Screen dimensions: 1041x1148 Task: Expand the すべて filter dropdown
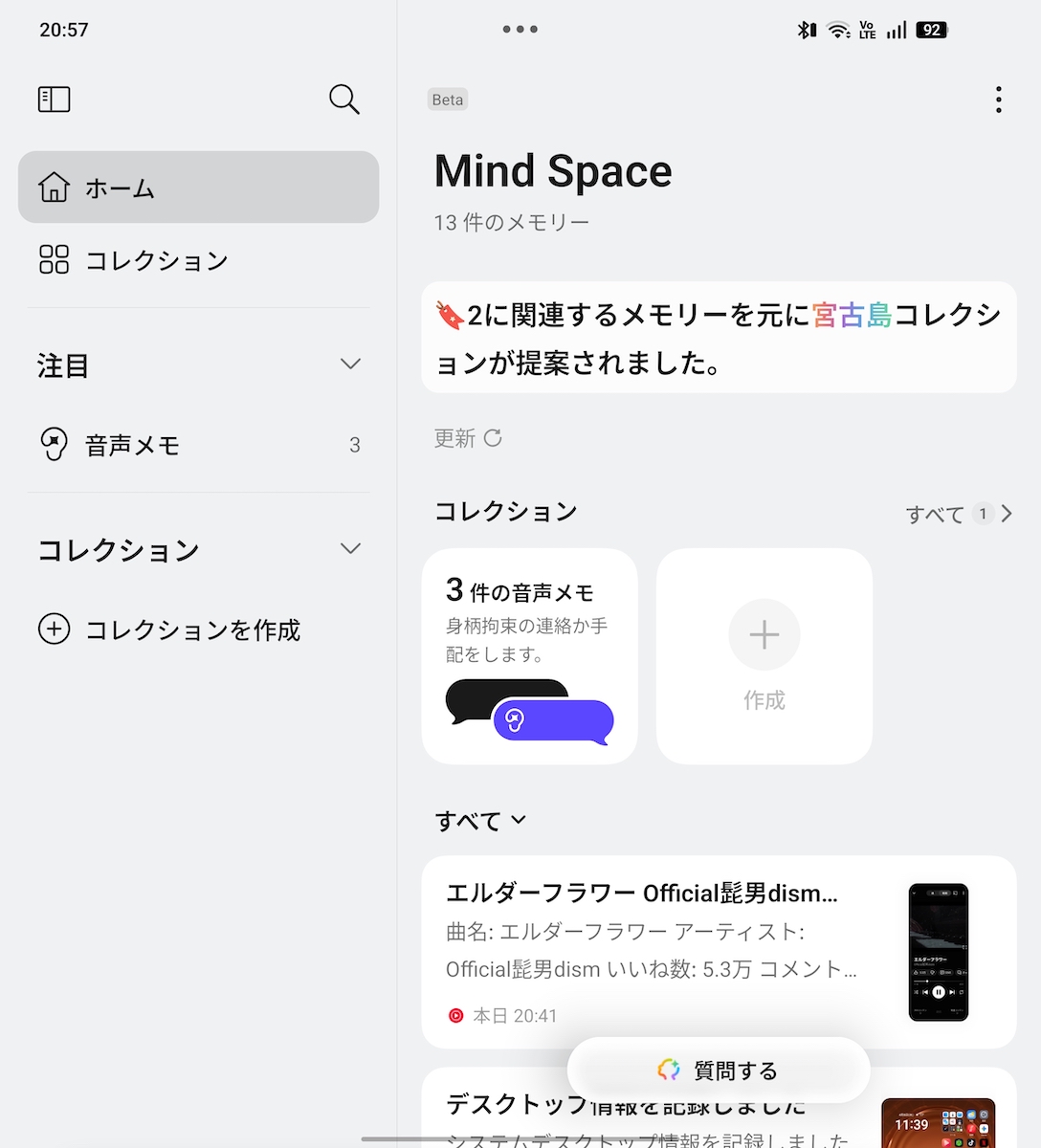[480, 821]
